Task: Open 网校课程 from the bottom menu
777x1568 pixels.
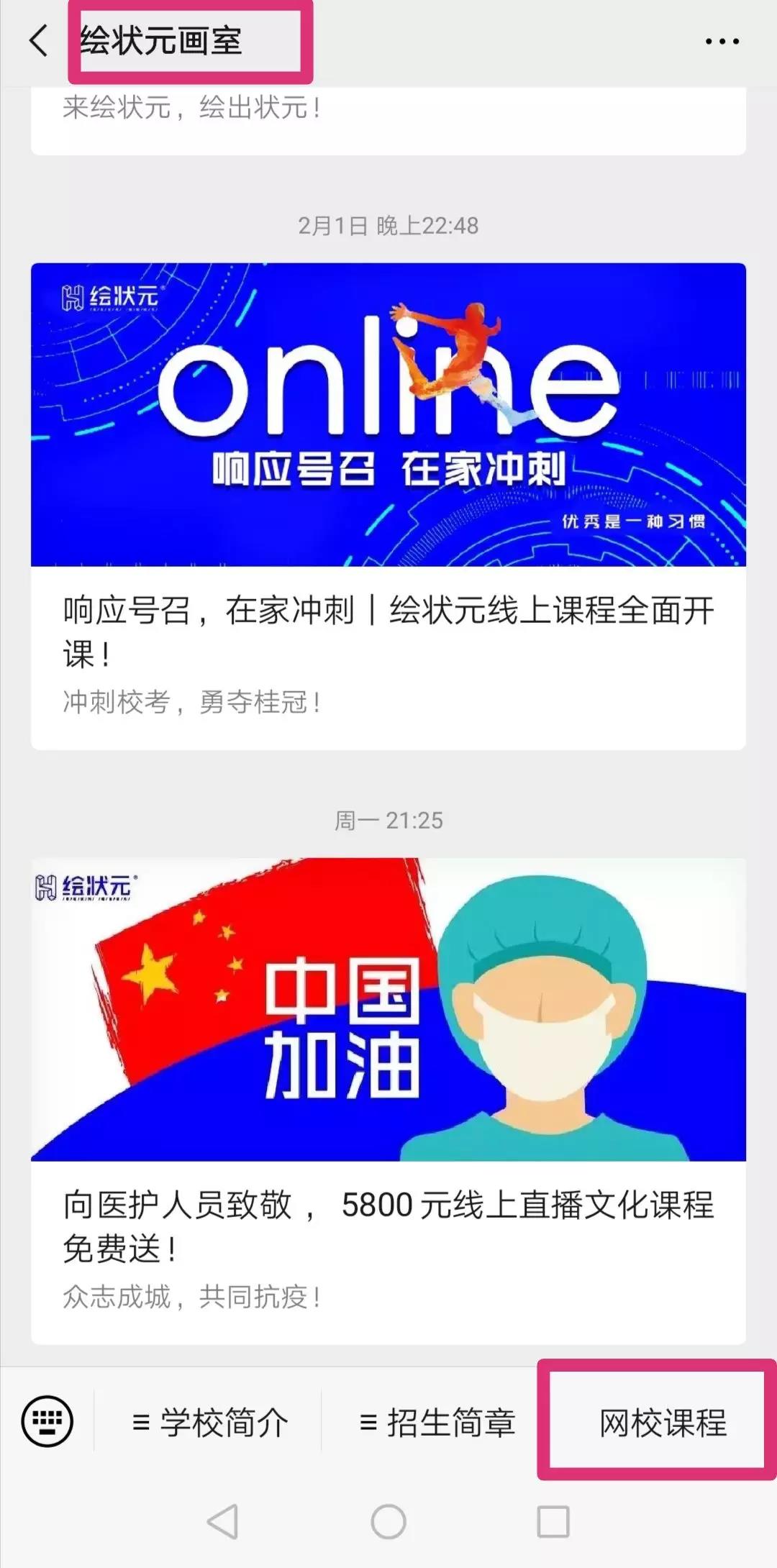Action: (x=663, y=1422)
